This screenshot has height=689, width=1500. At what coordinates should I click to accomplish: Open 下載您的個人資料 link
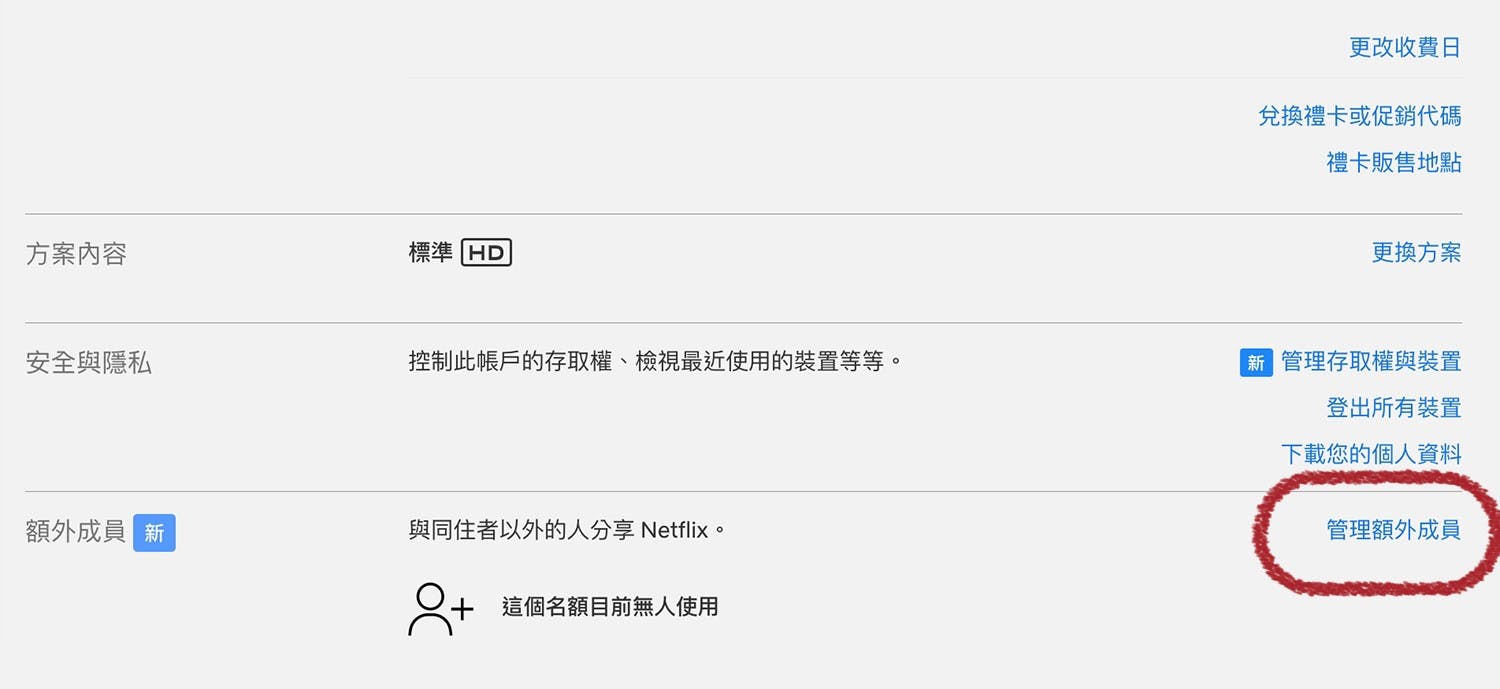click(1370, 454)
